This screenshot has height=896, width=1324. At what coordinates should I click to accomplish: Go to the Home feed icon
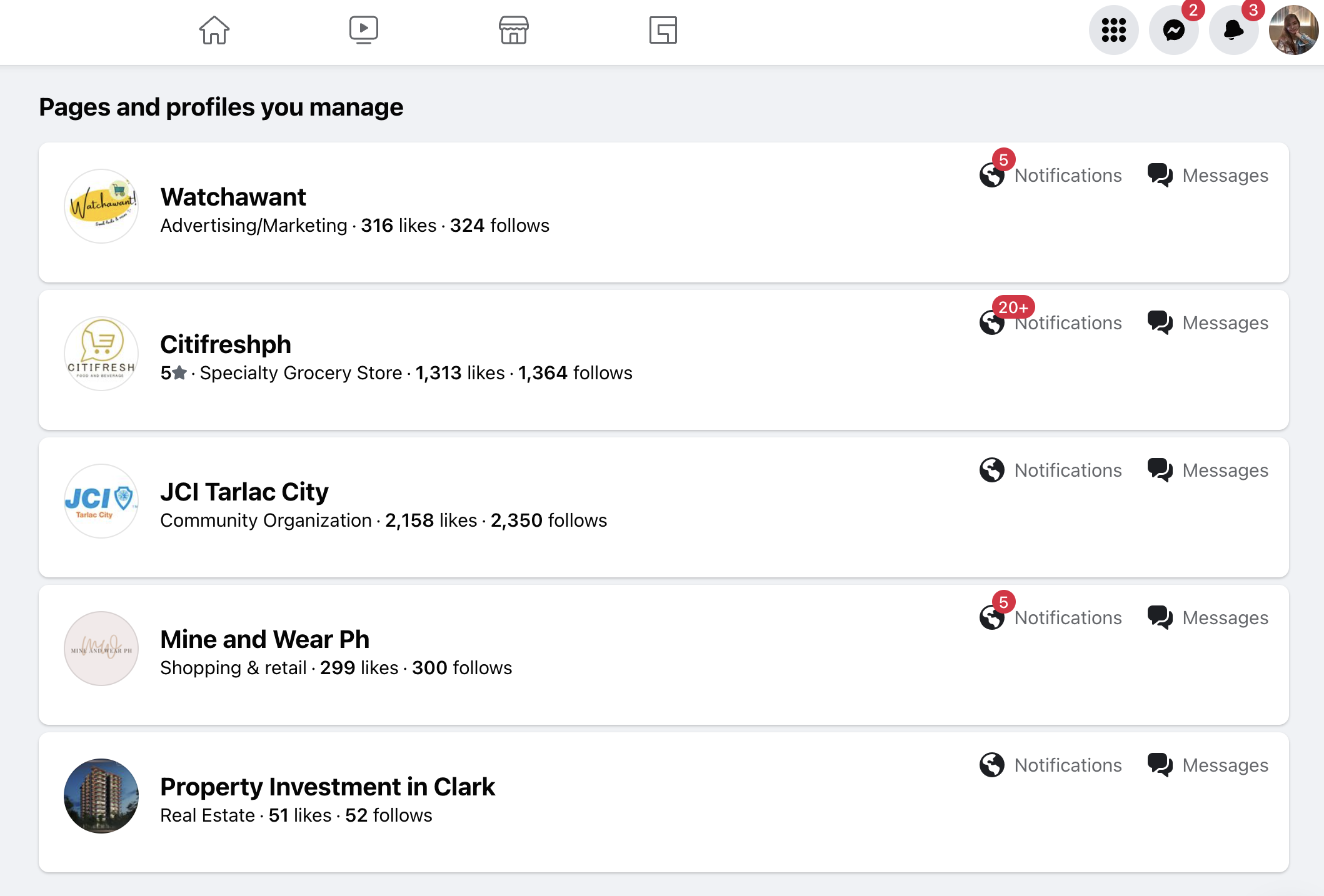point(214,30)
